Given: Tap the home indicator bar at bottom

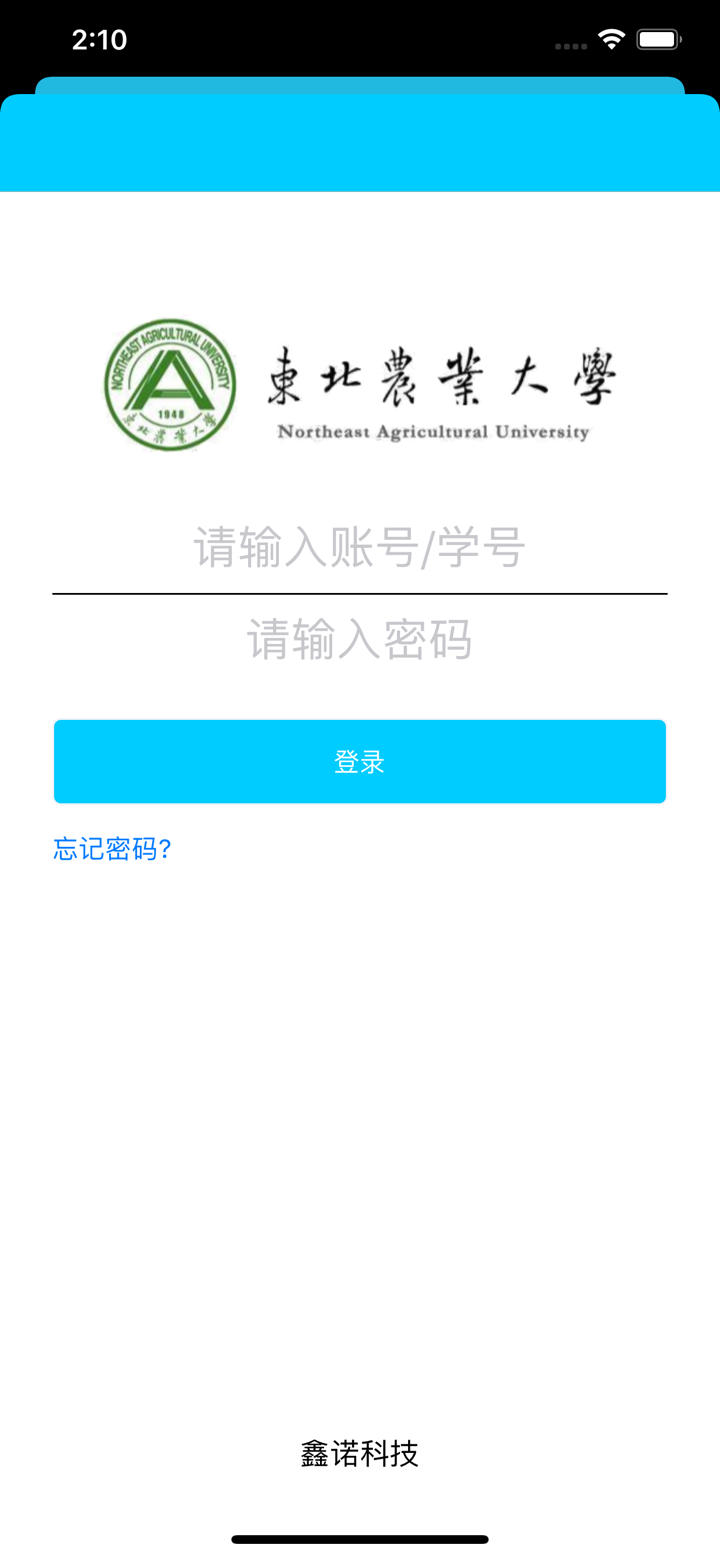Looking at the screenshot, I should pyautogui.click(x=360, y=1539).
